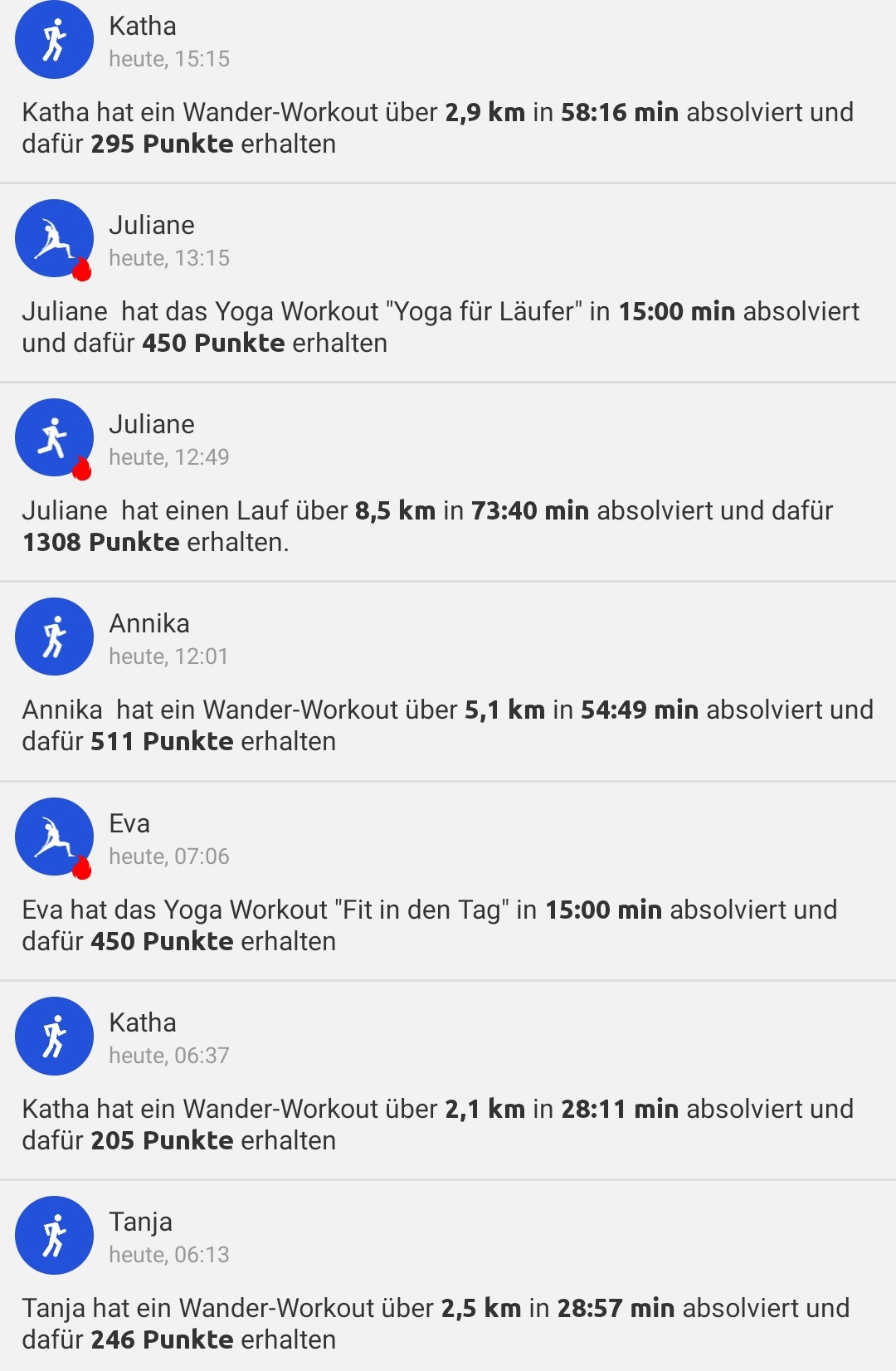Click the bold 58:16 min duration text

[x=620, y=111]
